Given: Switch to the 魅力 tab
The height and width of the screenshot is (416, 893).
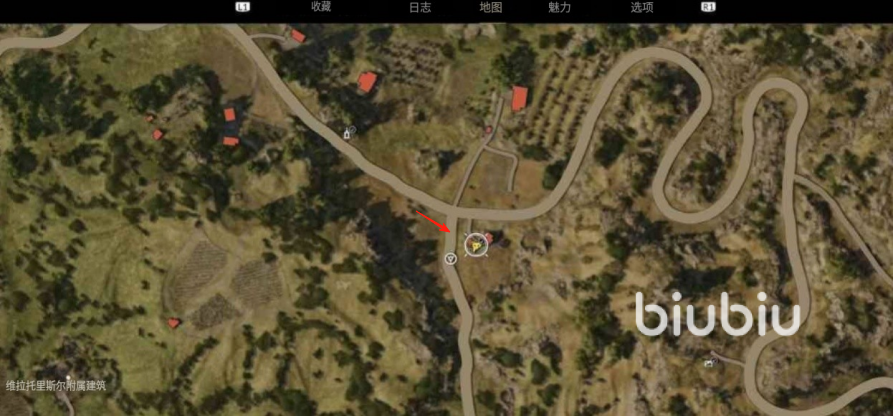Looking at the screenshot, I should tap(560, 7).
